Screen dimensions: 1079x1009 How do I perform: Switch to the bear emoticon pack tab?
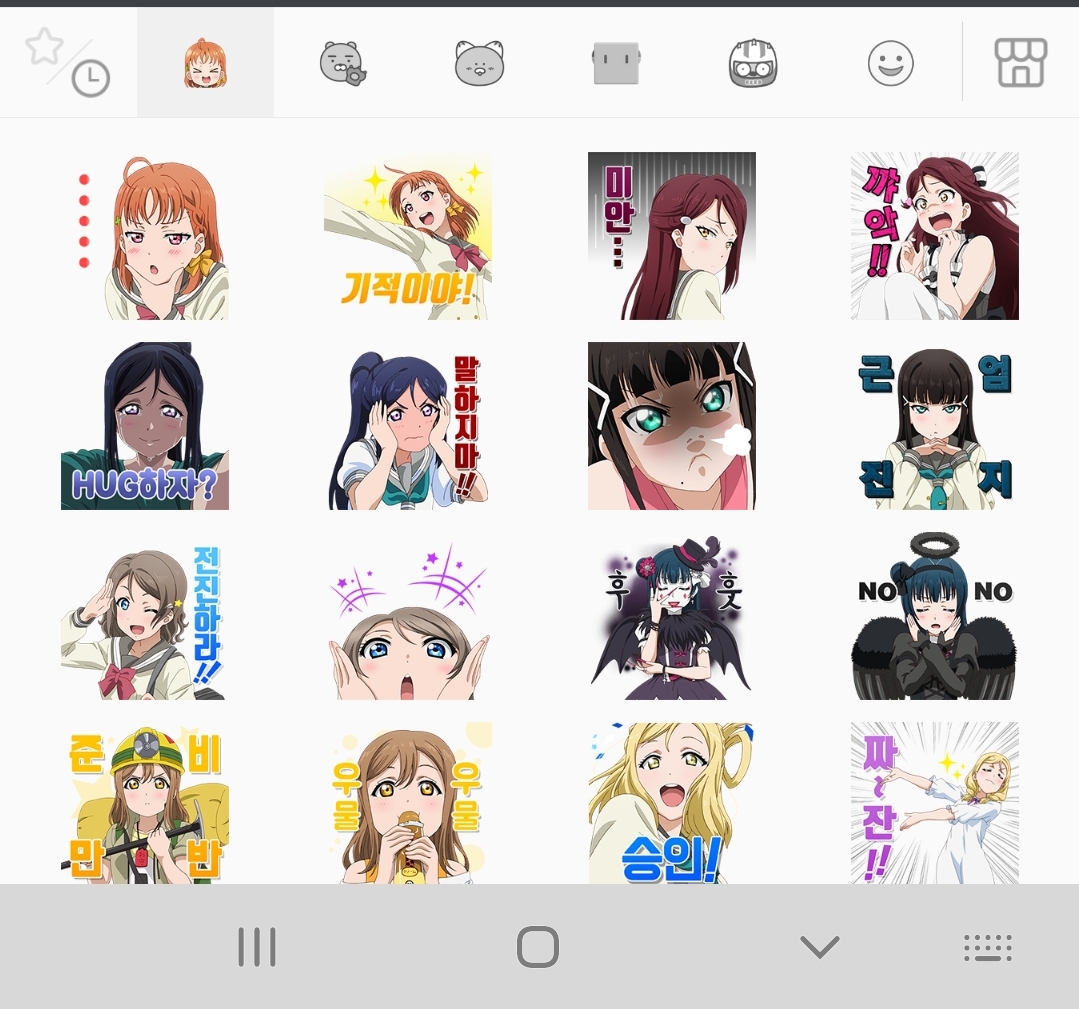[x=343, y=64]
